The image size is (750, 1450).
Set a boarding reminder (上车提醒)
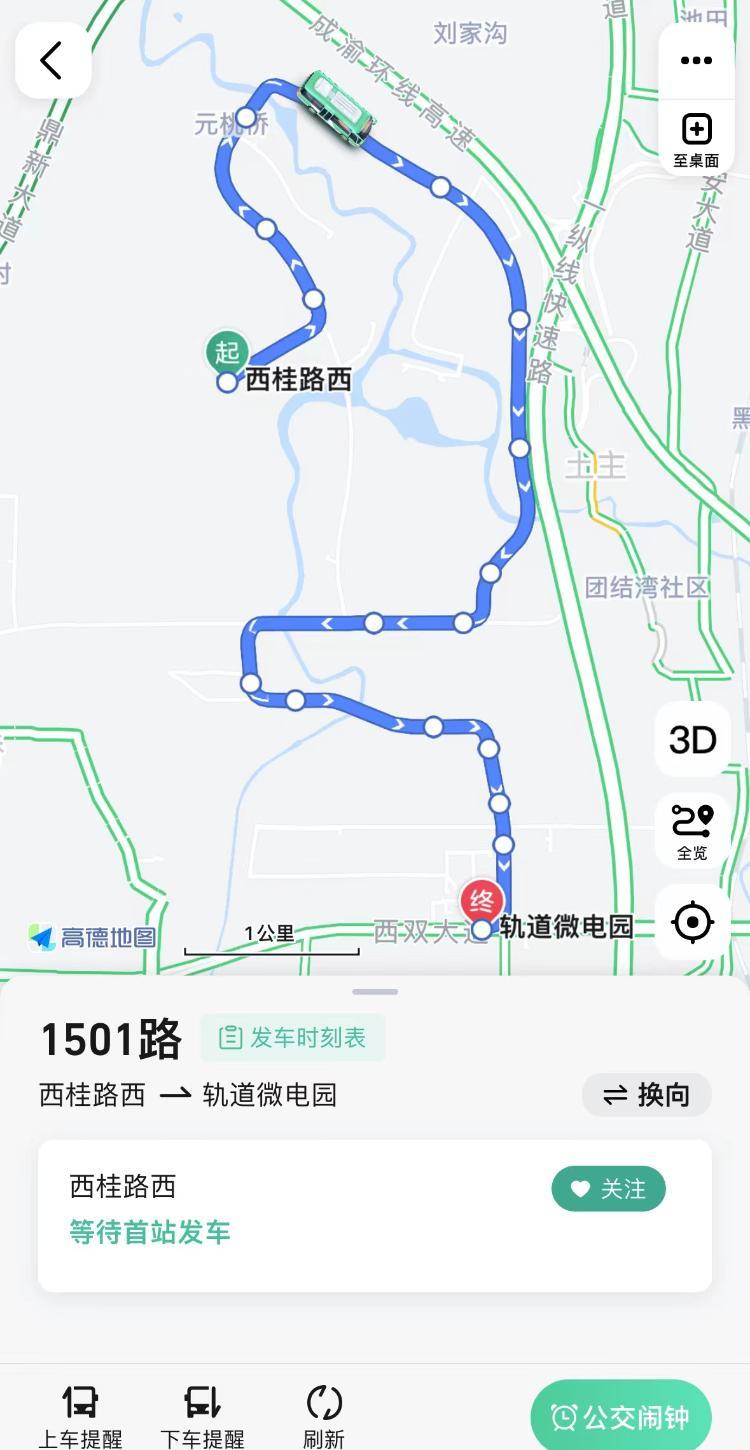pyautogui.click(x=80, y=1415)
